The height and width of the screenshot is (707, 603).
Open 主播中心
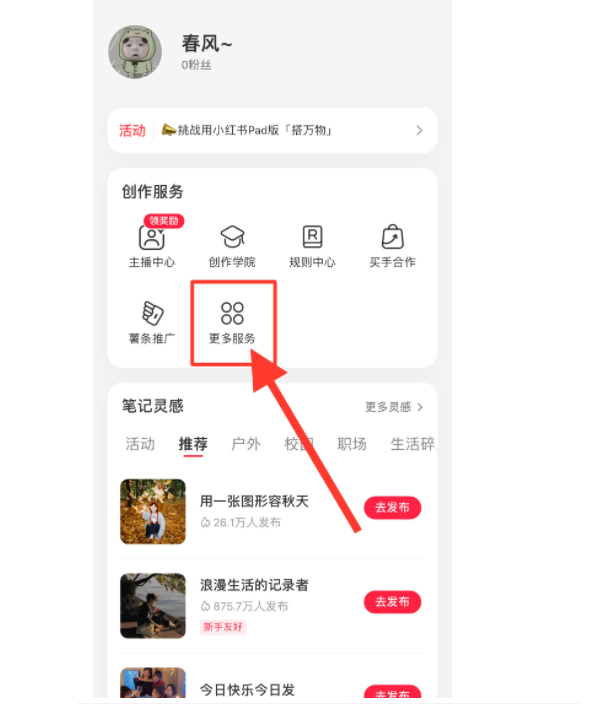[x=152, y=246]
